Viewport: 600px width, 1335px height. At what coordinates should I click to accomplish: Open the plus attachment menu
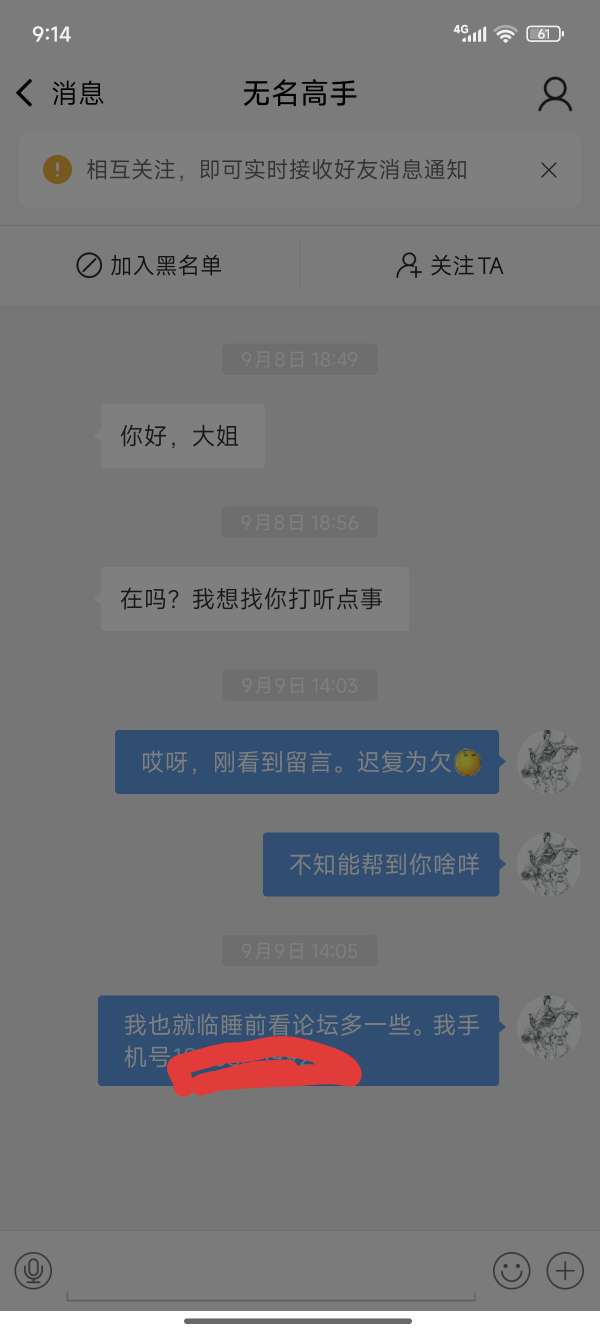pyautogui.click(x=565, y=1271)
